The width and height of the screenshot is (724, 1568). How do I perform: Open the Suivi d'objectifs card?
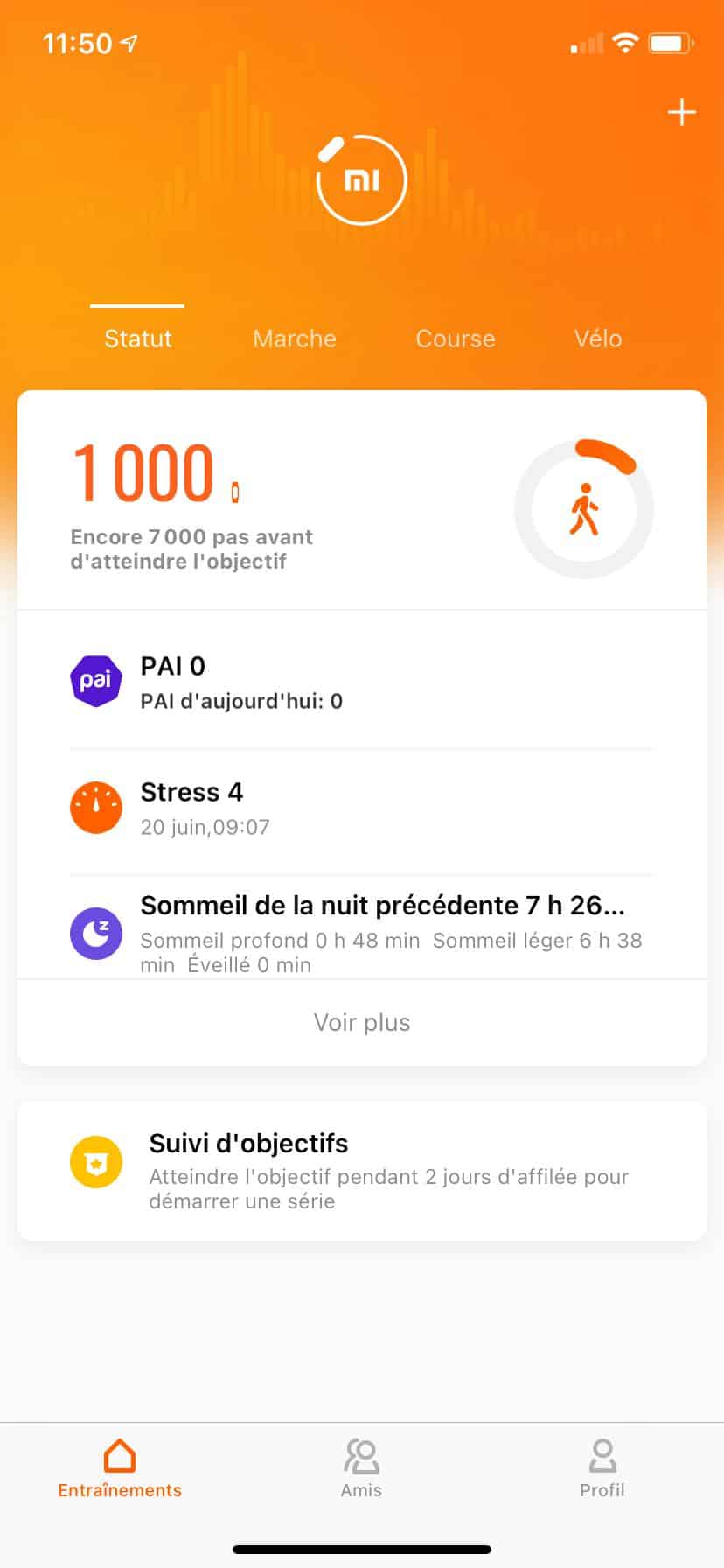(x=361, y=1170)
